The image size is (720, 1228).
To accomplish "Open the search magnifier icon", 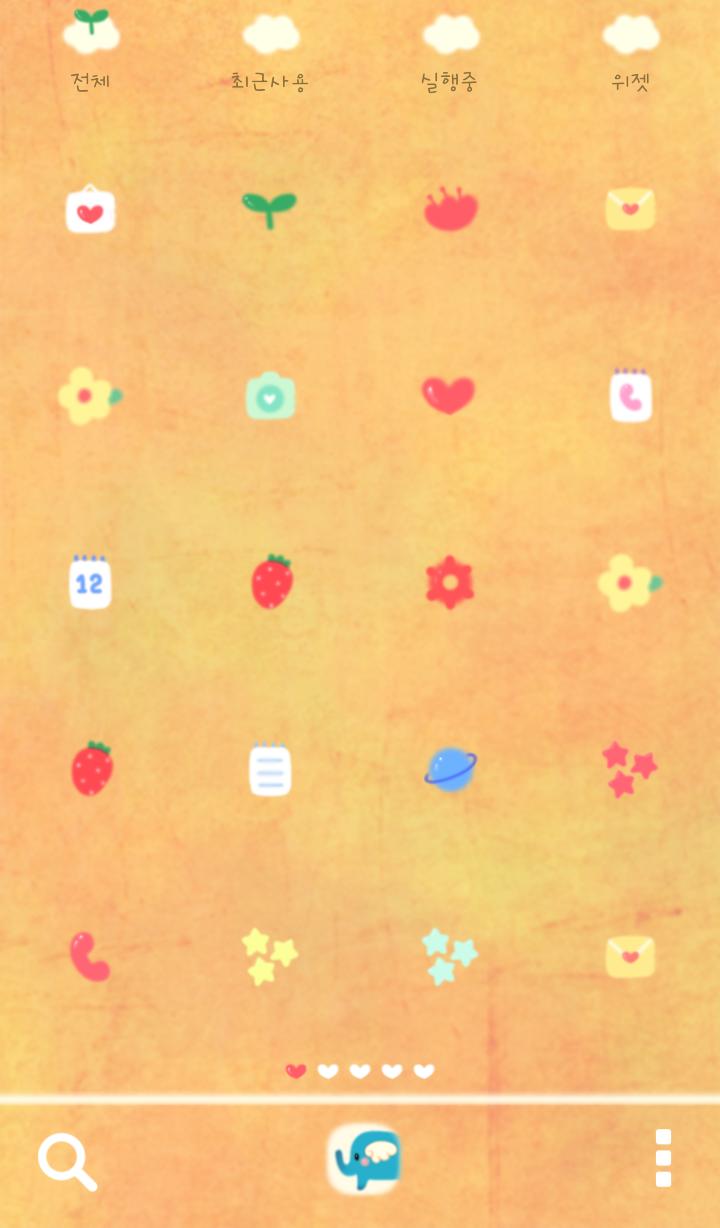I will 67,1160.
